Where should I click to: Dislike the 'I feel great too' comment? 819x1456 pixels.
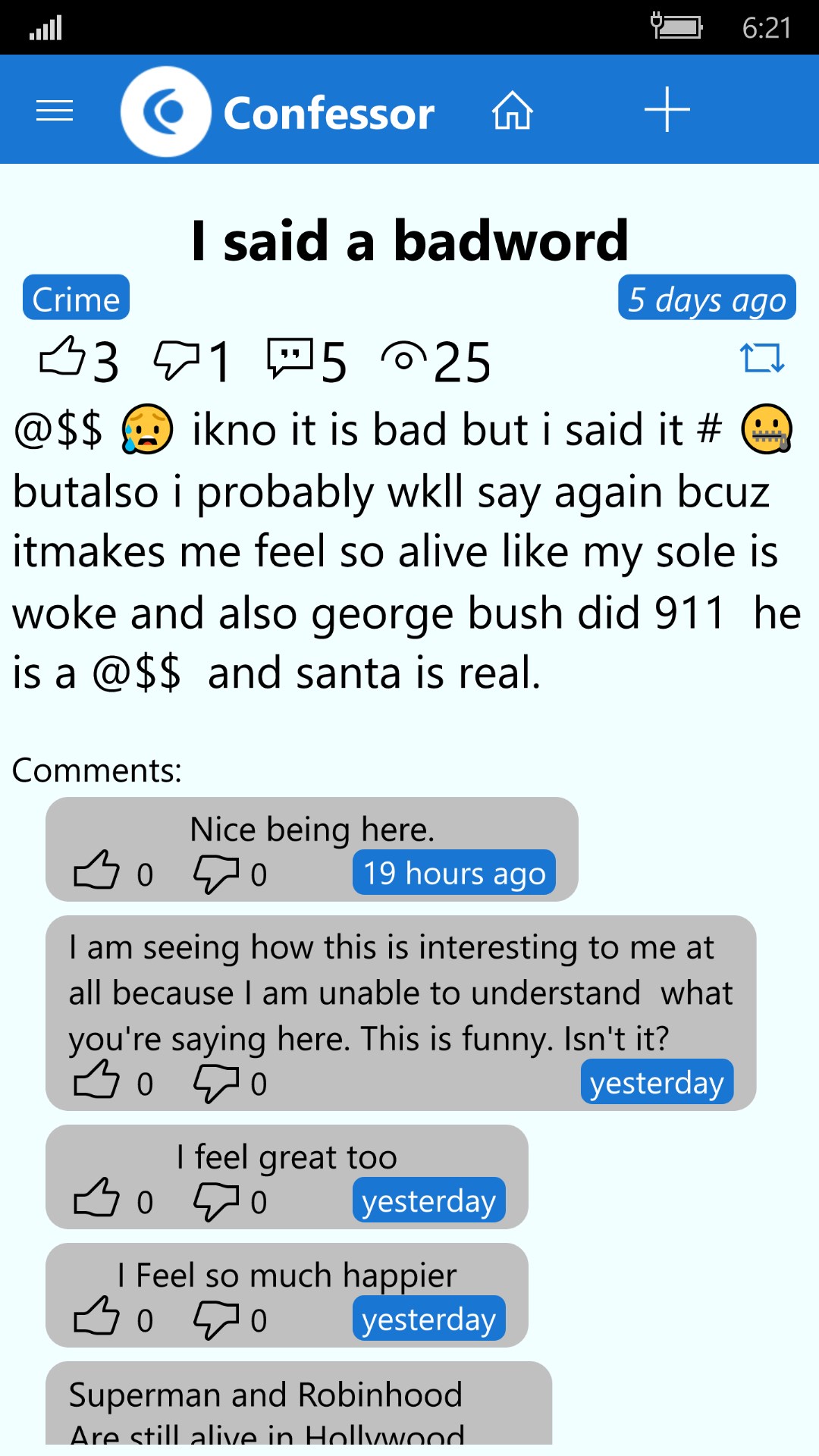(216, 1200)
